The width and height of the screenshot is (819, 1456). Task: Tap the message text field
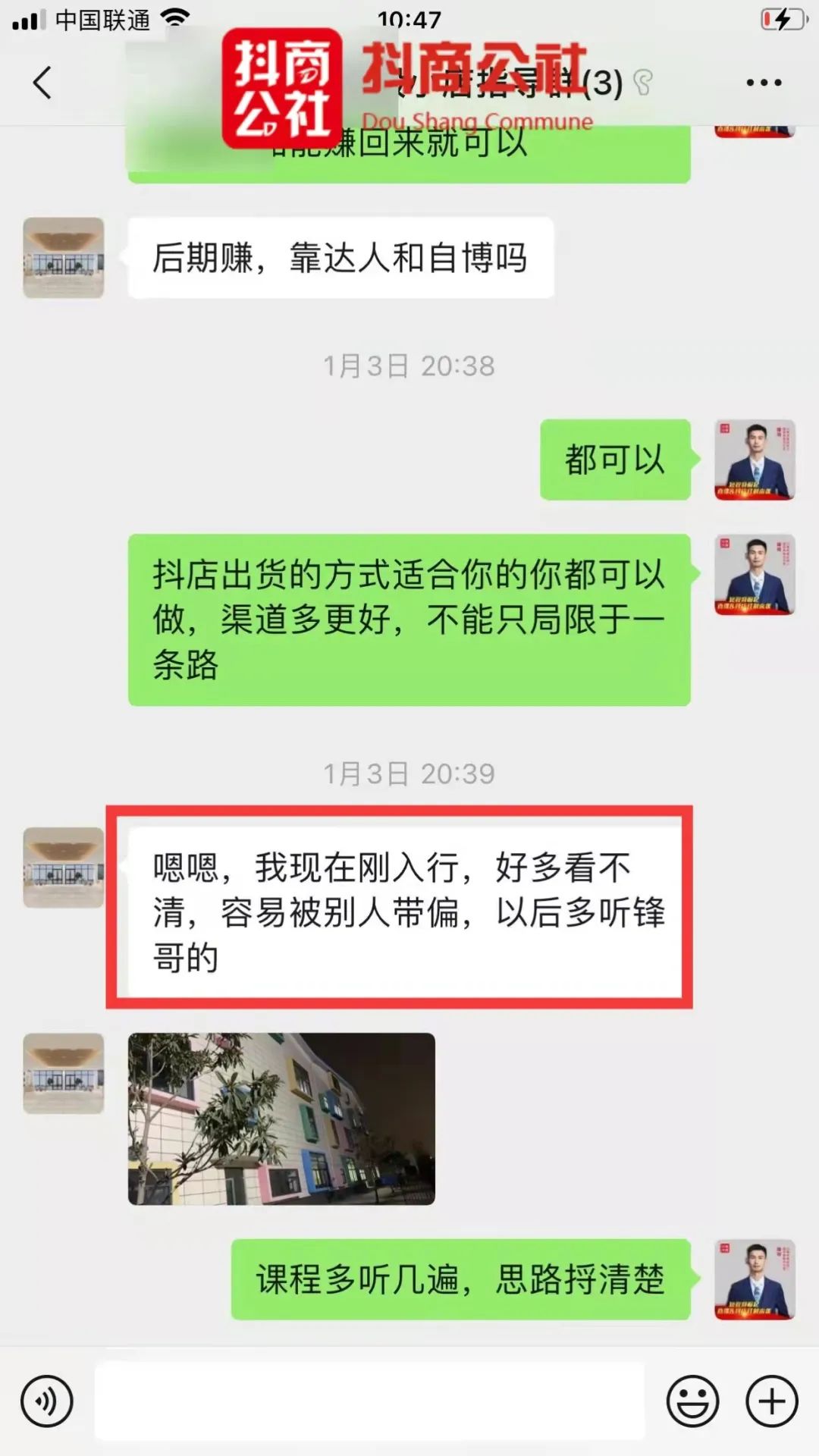point(369,1401)
